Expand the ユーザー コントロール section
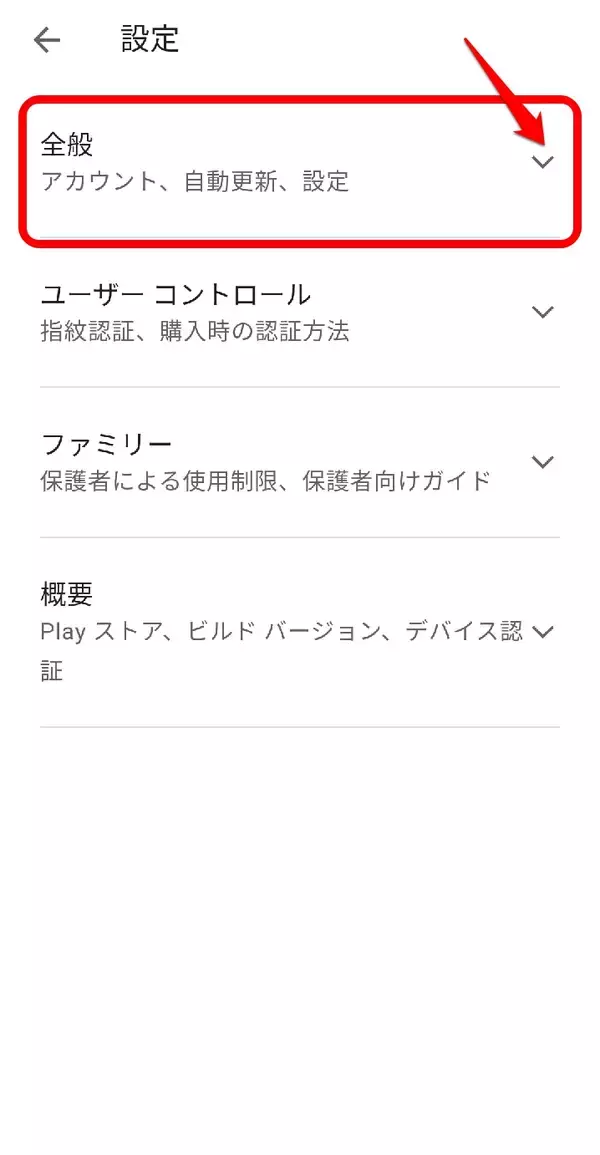The image size is (600, 1155). pyautogui.click(x=542, y=312)
